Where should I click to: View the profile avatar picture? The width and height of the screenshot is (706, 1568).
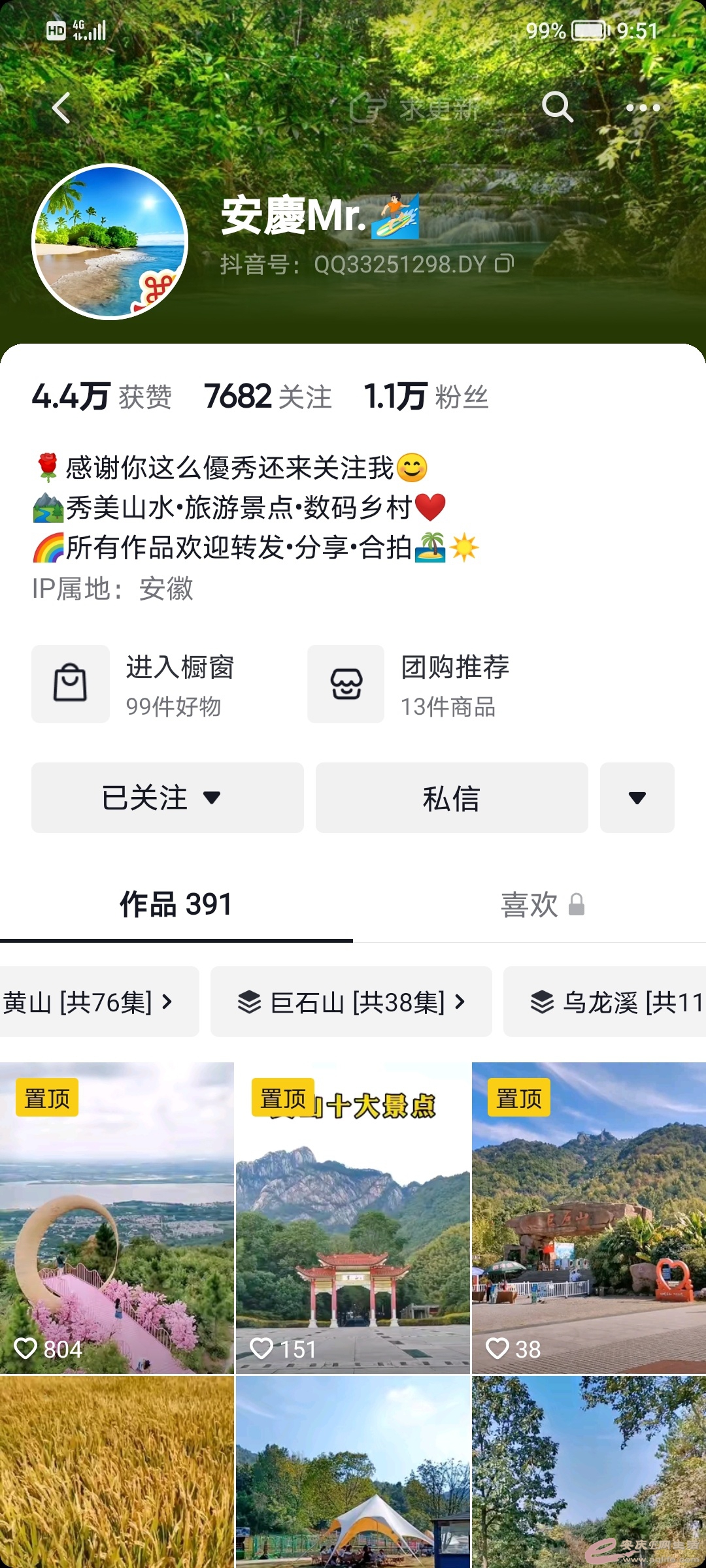click(x=110, y=242)
